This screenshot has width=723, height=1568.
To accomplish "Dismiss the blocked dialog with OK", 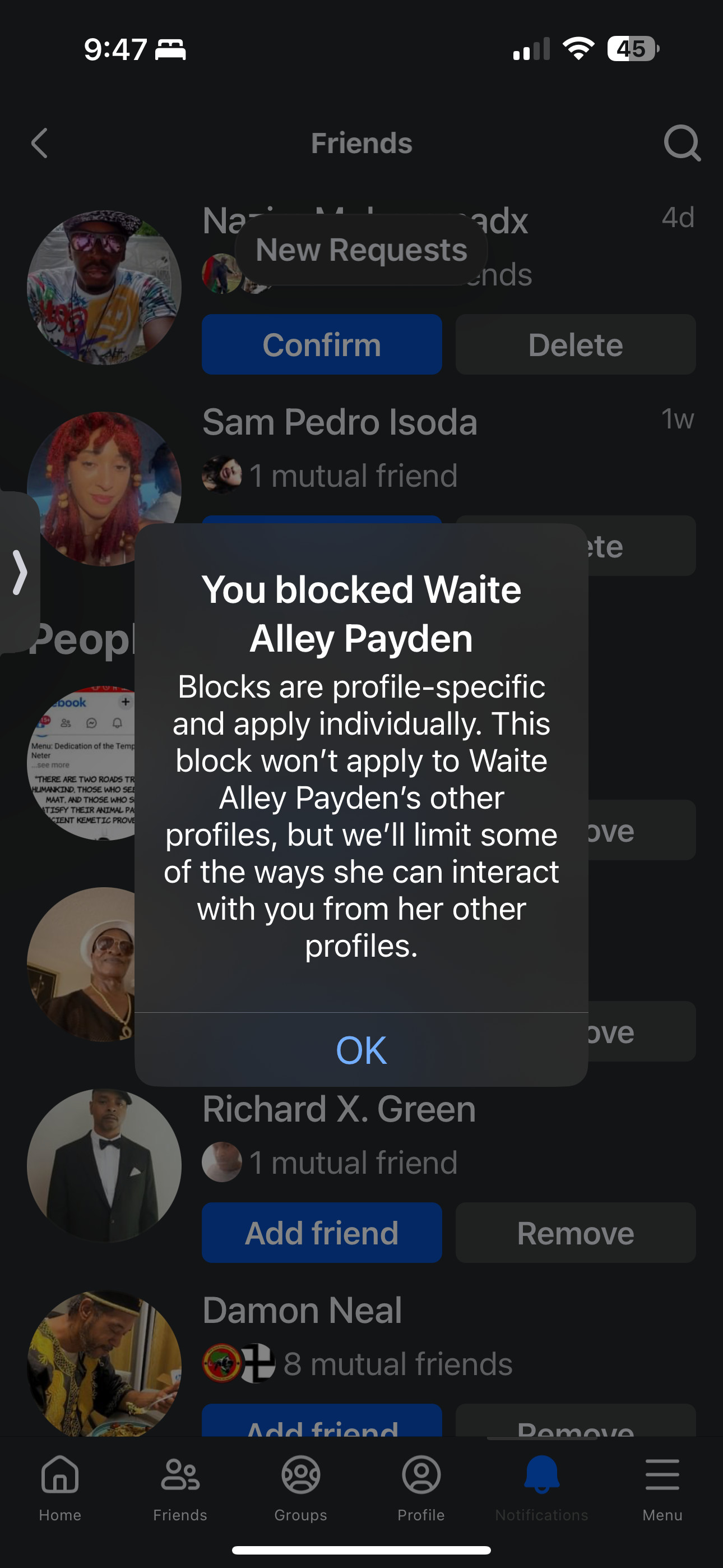I will pos(361,1049).
